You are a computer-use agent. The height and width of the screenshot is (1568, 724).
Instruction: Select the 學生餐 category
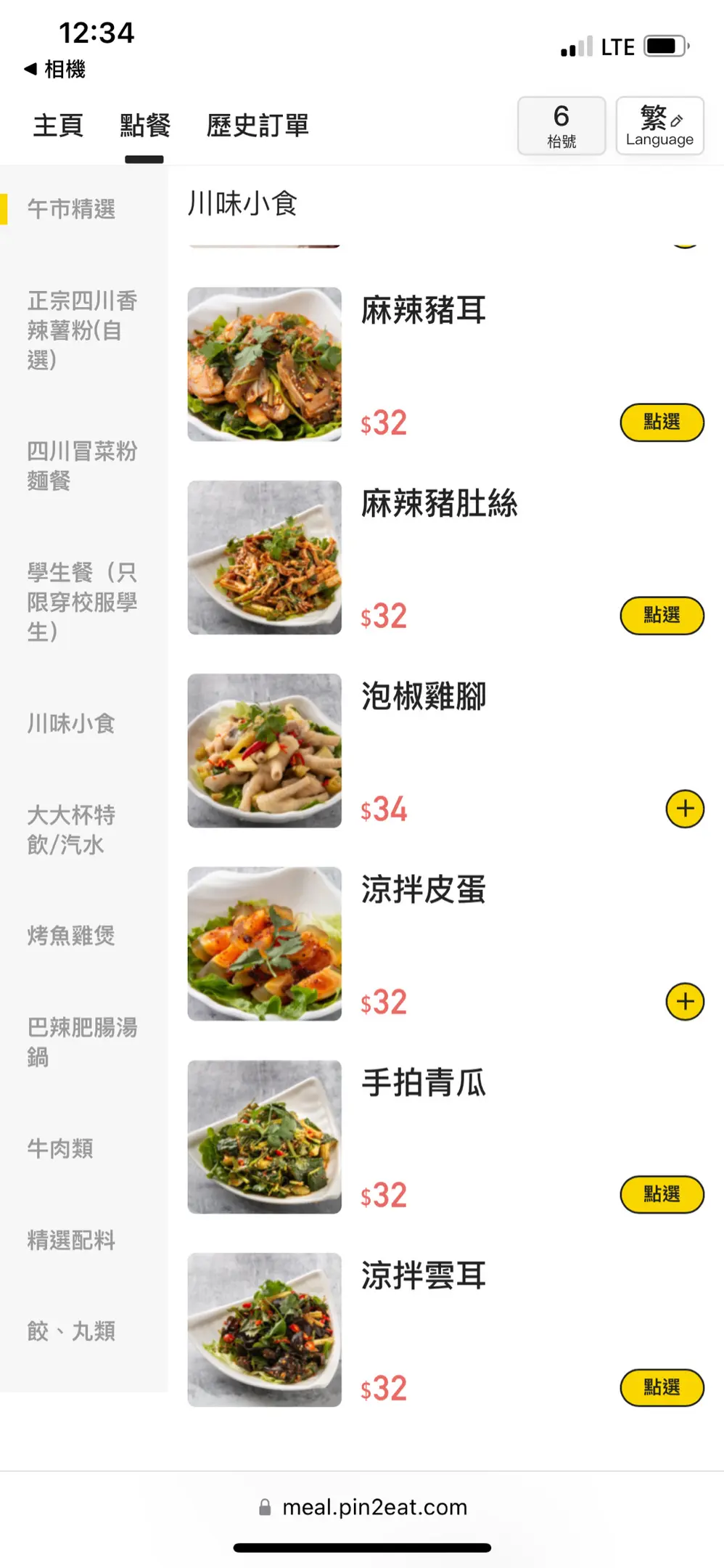(x=83, y=602)
